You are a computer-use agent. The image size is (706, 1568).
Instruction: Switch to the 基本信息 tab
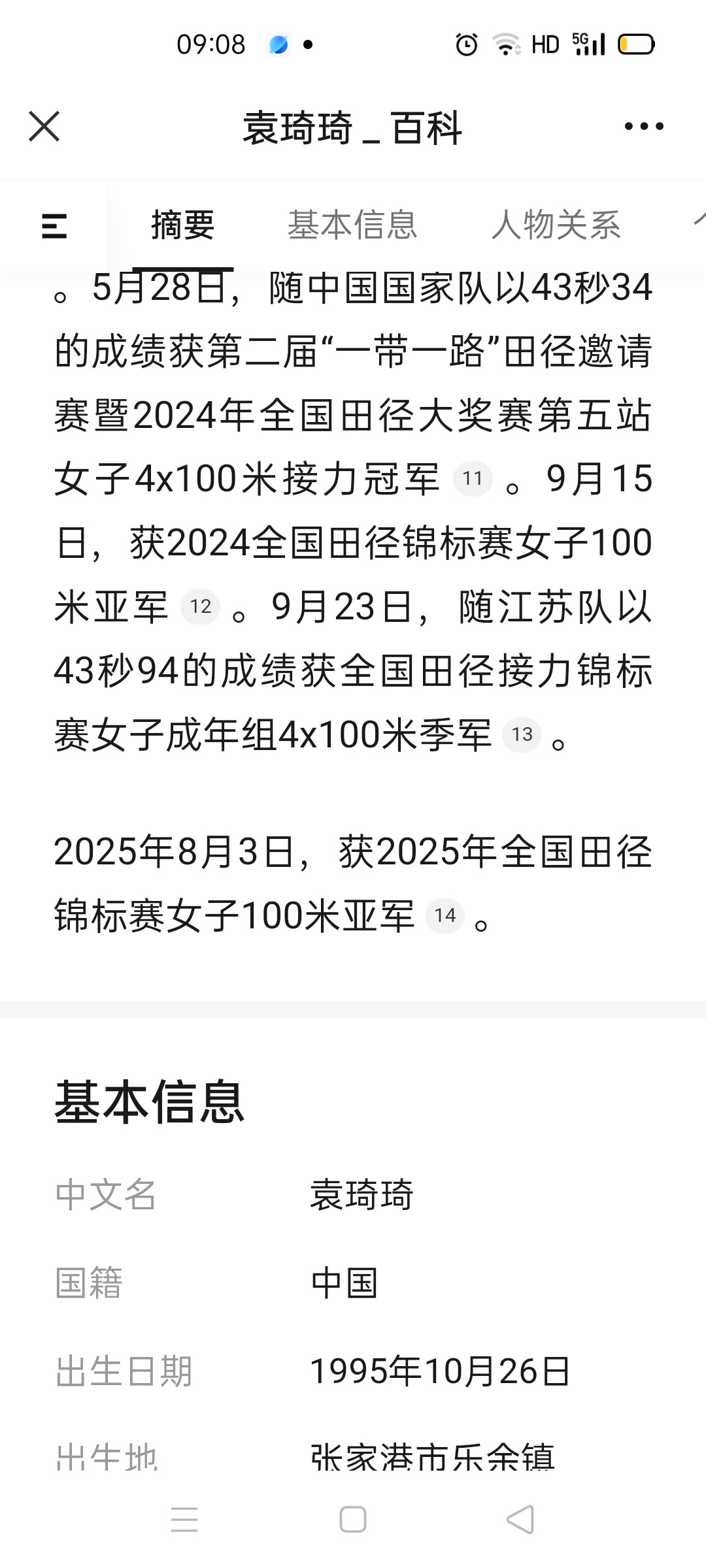(x=352, y=225)
